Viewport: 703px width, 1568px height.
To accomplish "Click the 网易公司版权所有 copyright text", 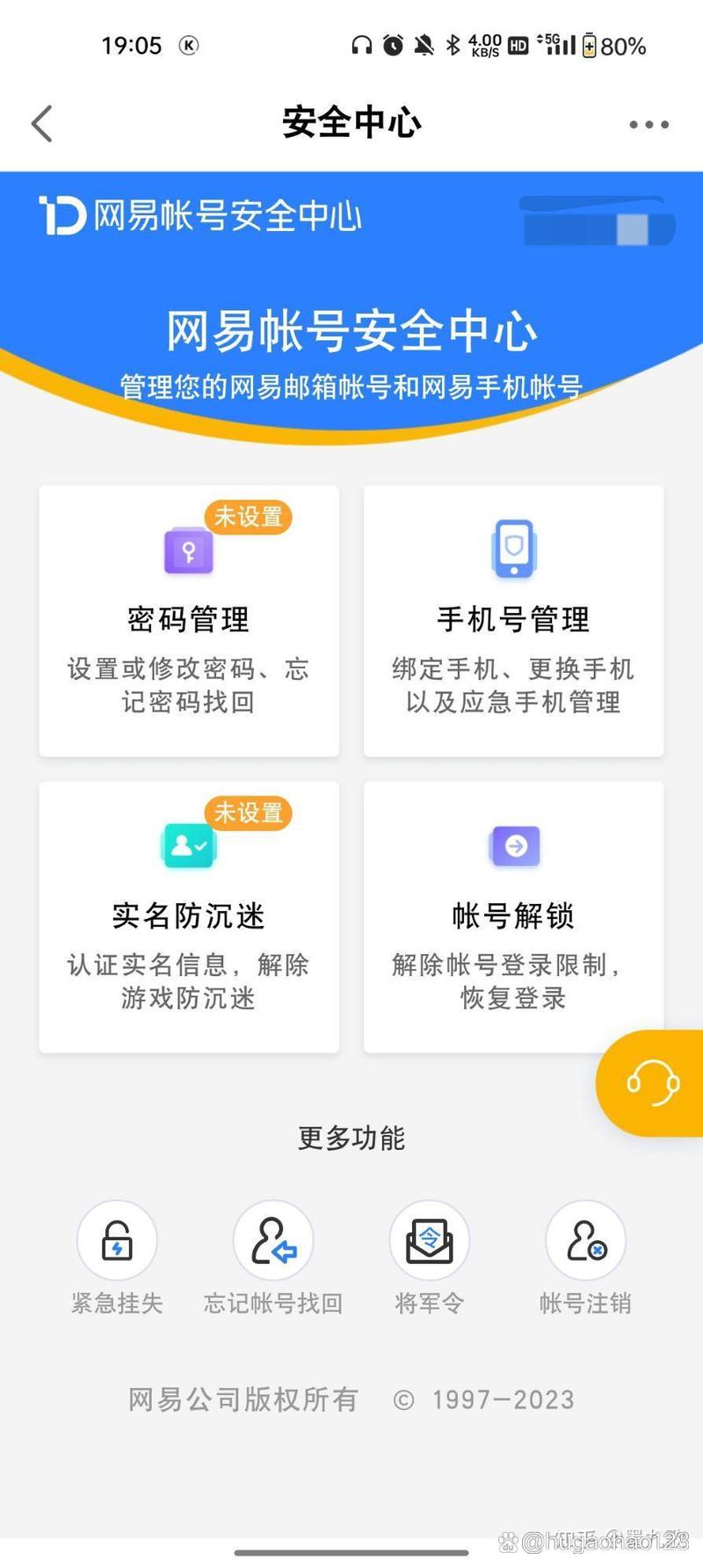I will click(242, 1399).
